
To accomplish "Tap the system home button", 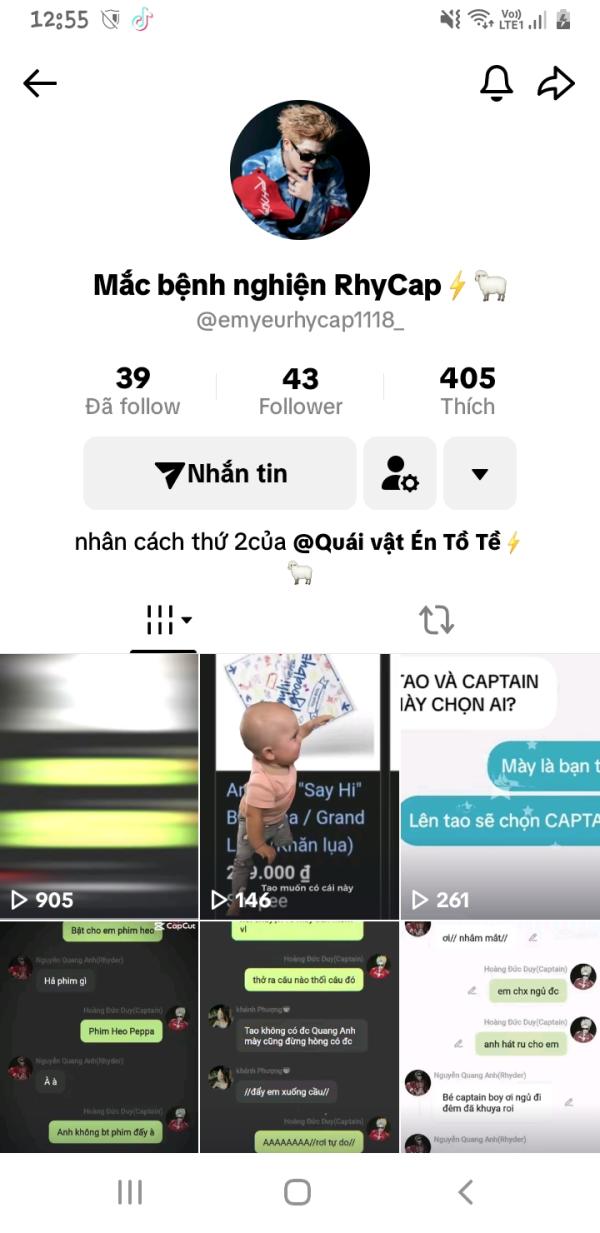I will (x=297, y=1191).
